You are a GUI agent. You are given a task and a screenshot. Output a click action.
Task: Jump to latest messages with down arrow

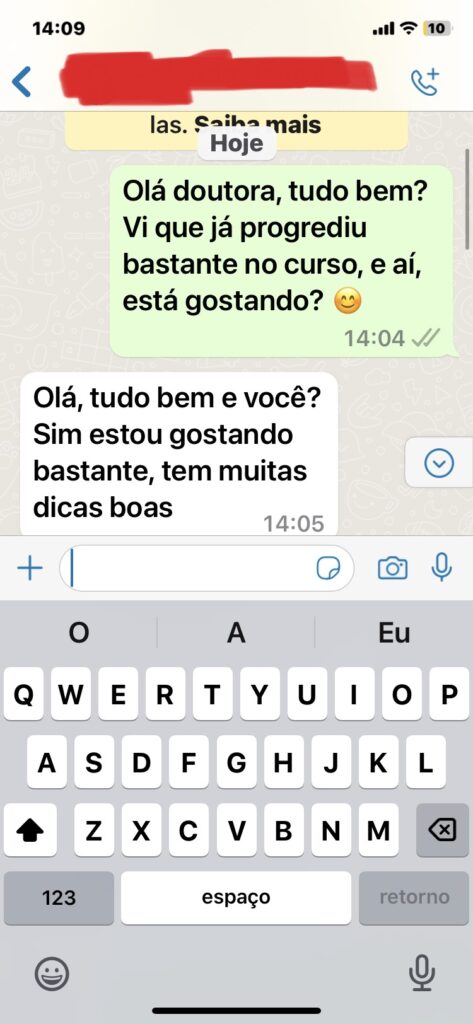(439, 463)
